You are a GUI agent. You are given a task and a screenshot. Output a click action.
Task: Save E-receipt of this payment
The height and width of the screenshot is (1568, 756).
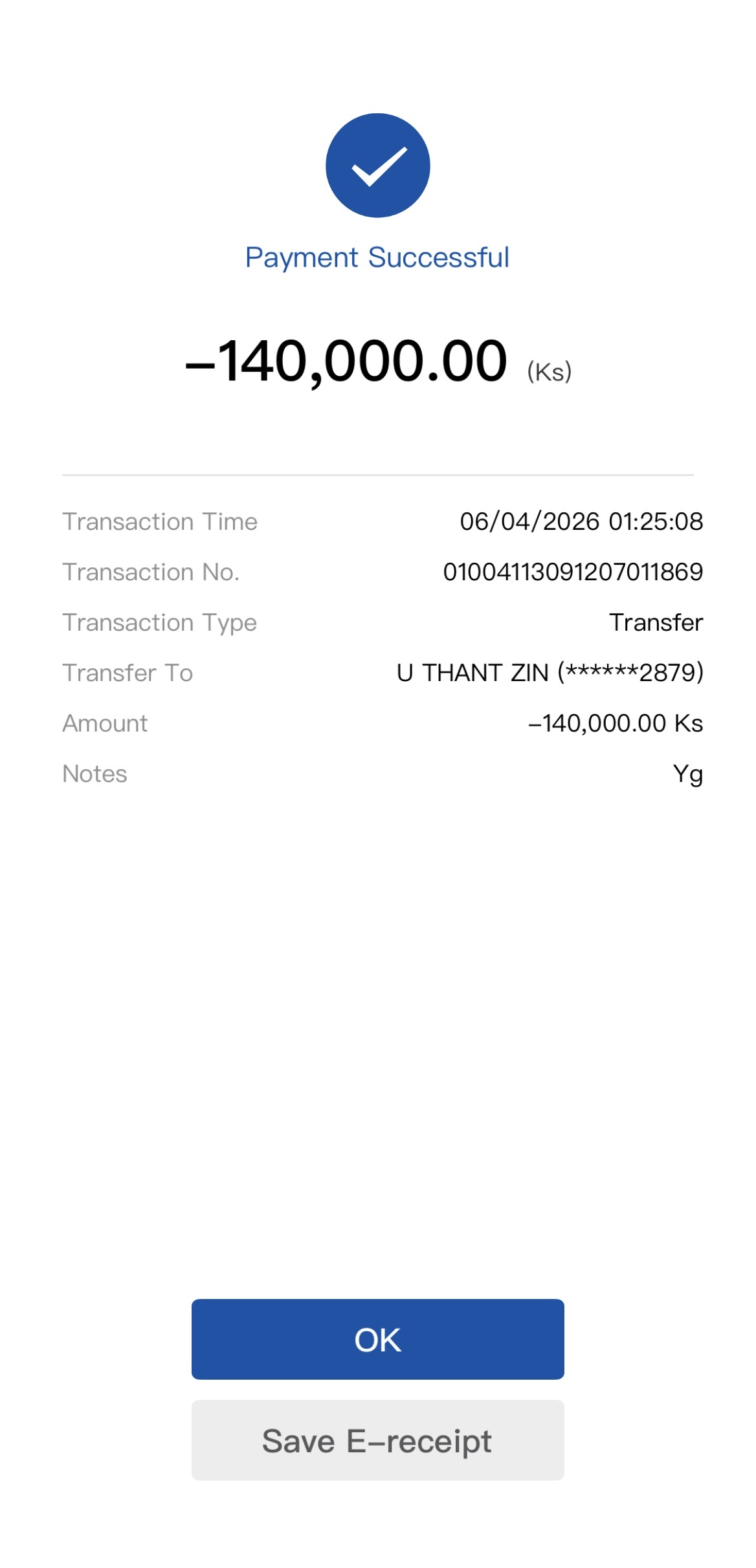pos(377,1440)
